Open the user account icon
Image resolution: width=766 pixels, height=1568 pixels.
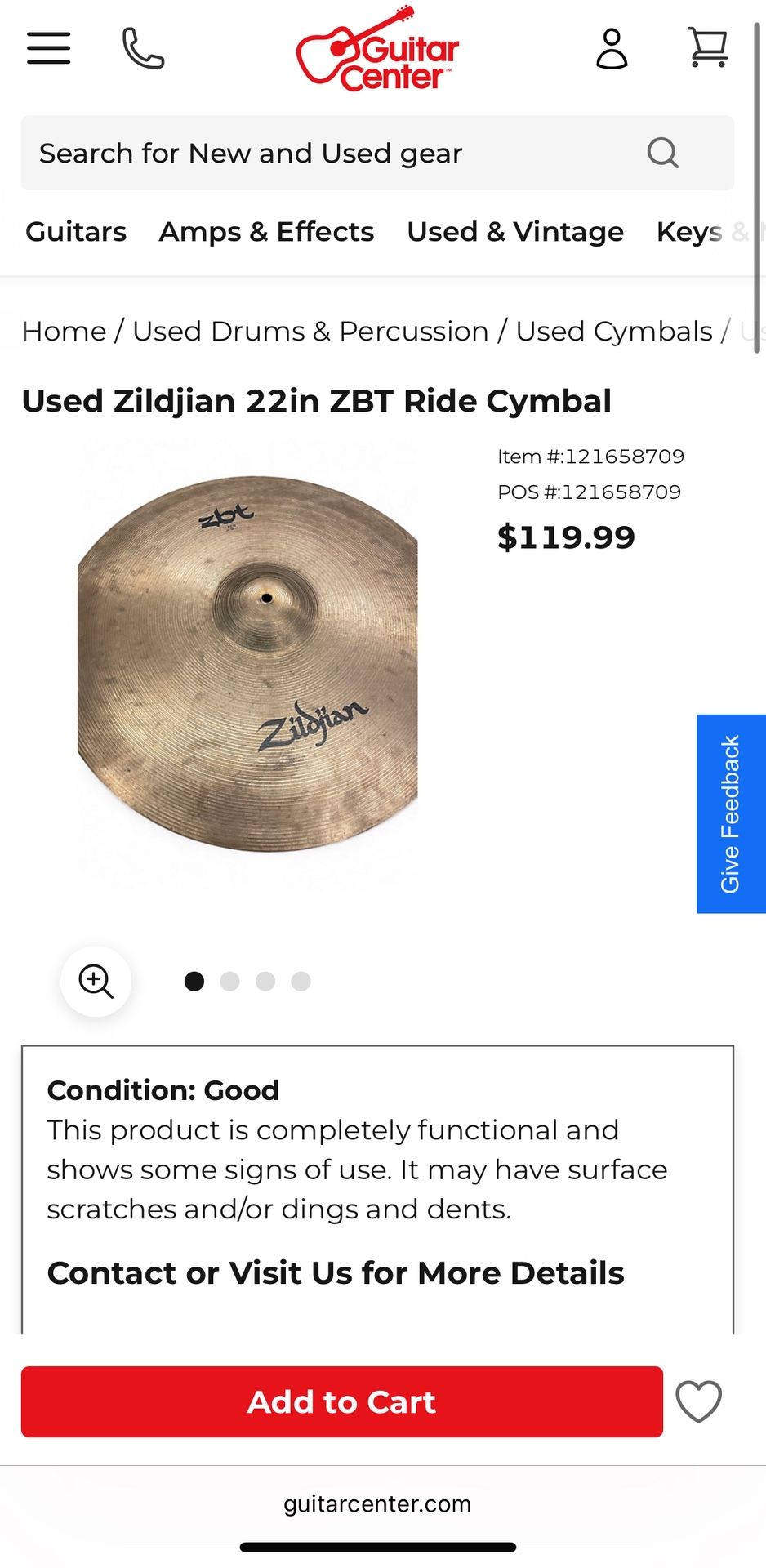(612, 49)
